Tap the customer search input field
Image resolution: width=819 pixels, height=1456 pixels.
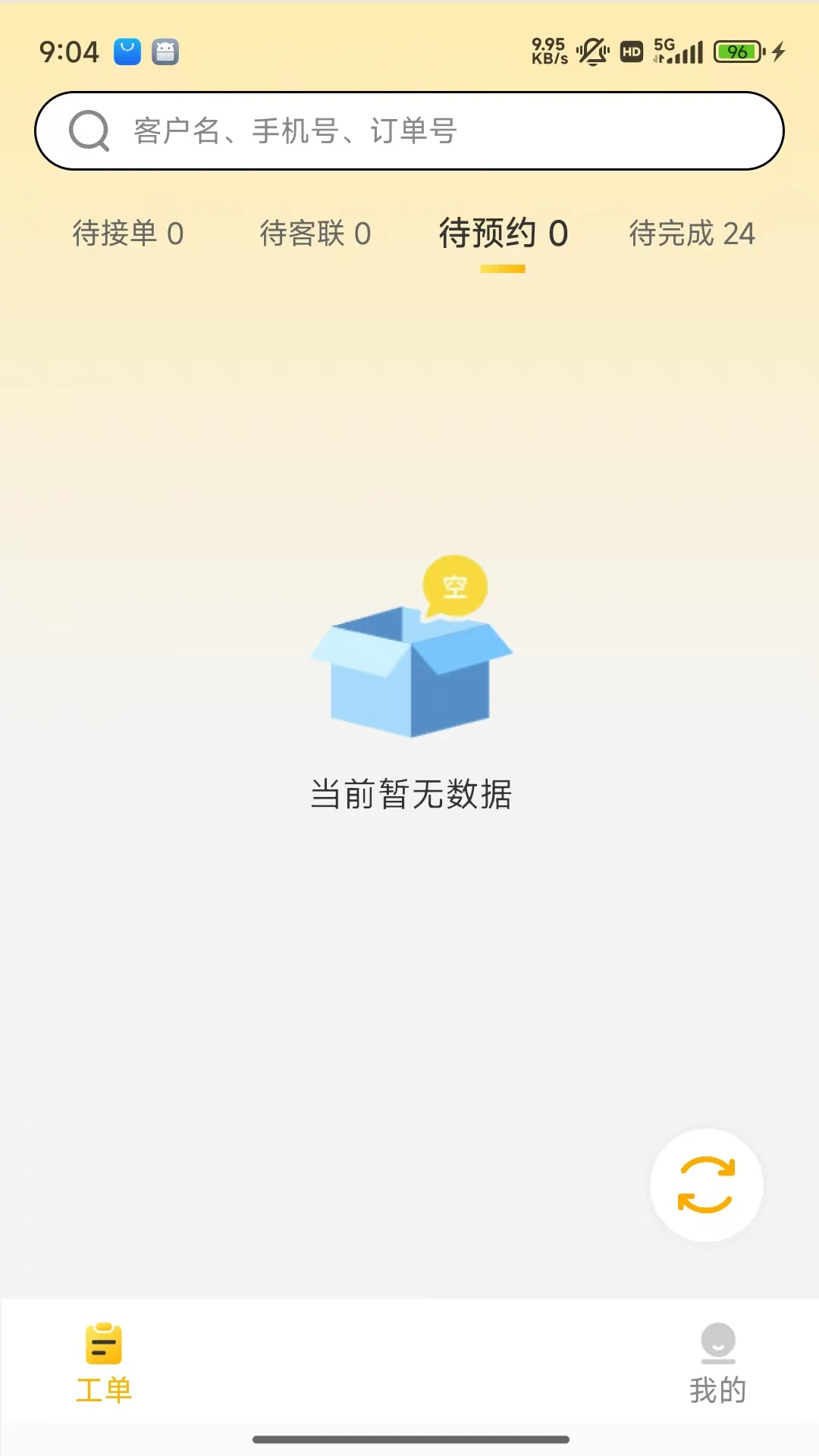(409, 130)
